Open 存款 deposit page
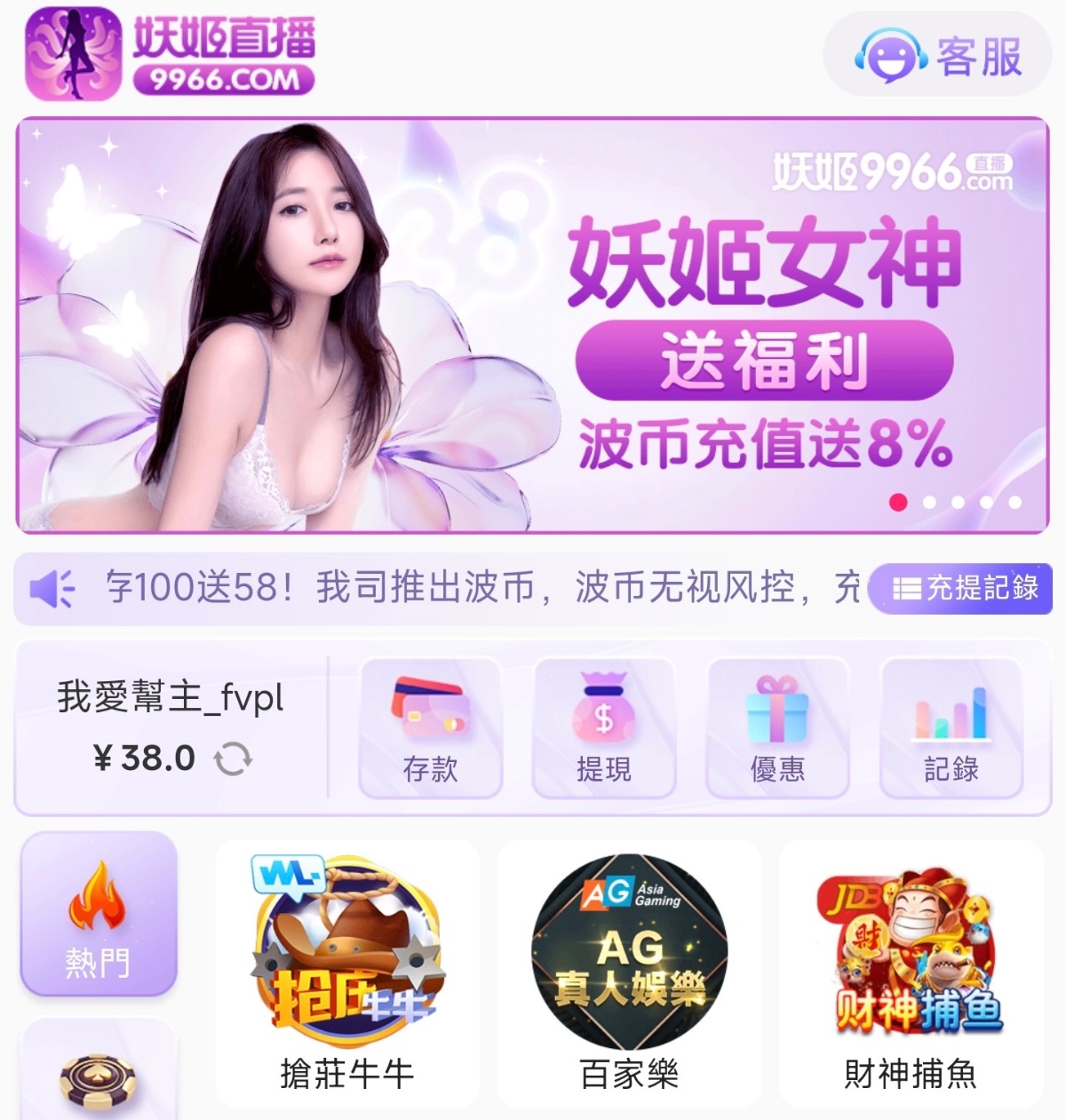This screenshot has height=1120, width=1066. 431,728
